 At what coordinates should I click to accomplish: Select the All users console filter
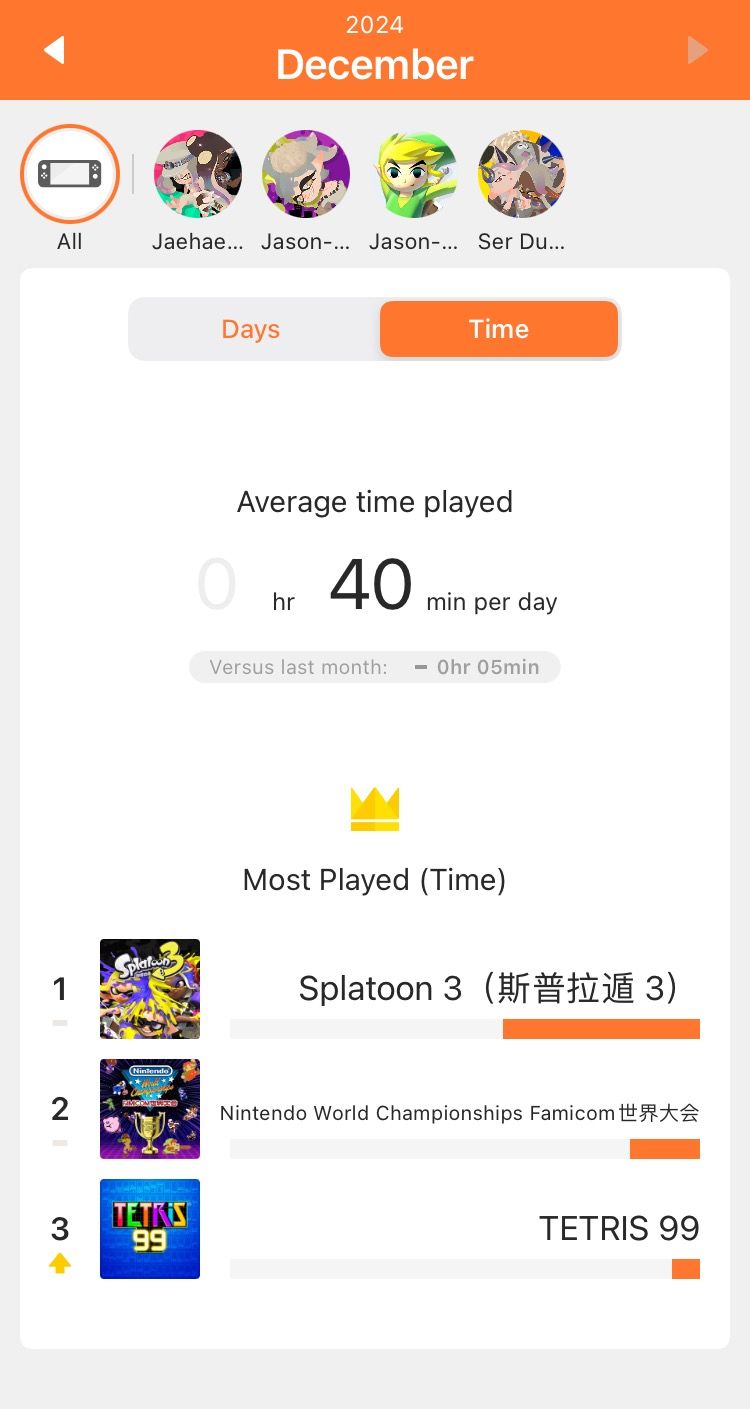(70, 175)
